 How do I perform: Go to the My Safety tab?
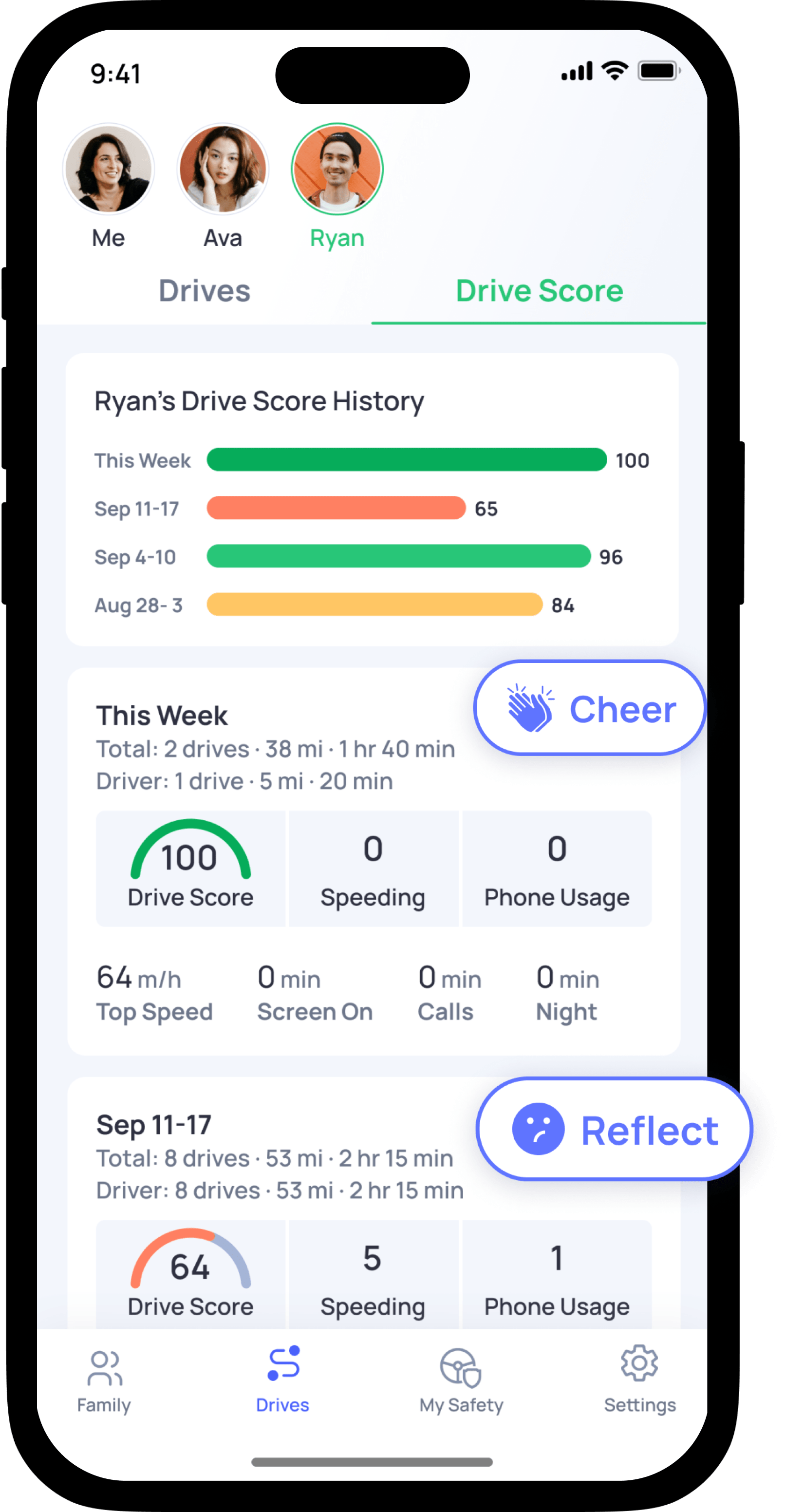461,1381
